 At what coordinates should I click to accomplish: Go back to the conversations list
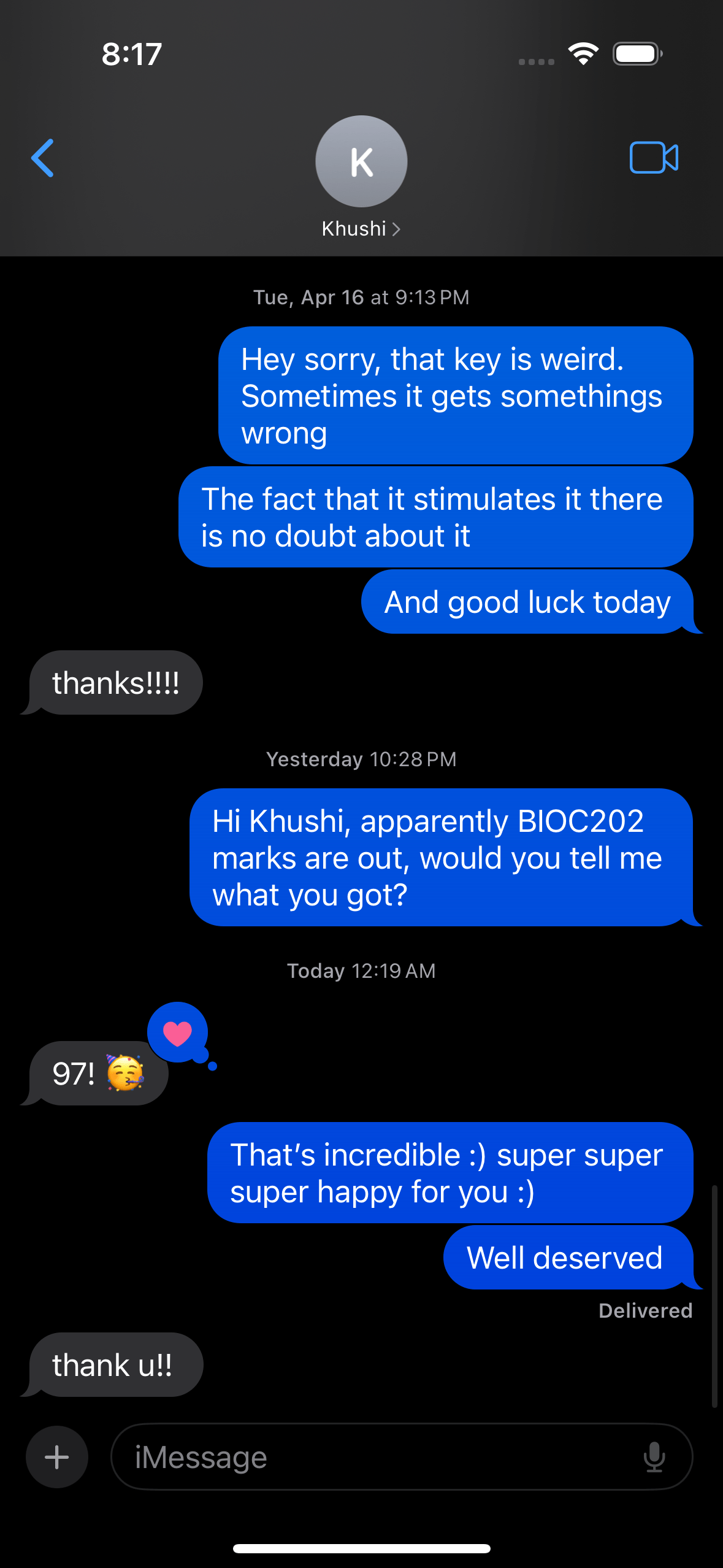click(x=43, y=158)
